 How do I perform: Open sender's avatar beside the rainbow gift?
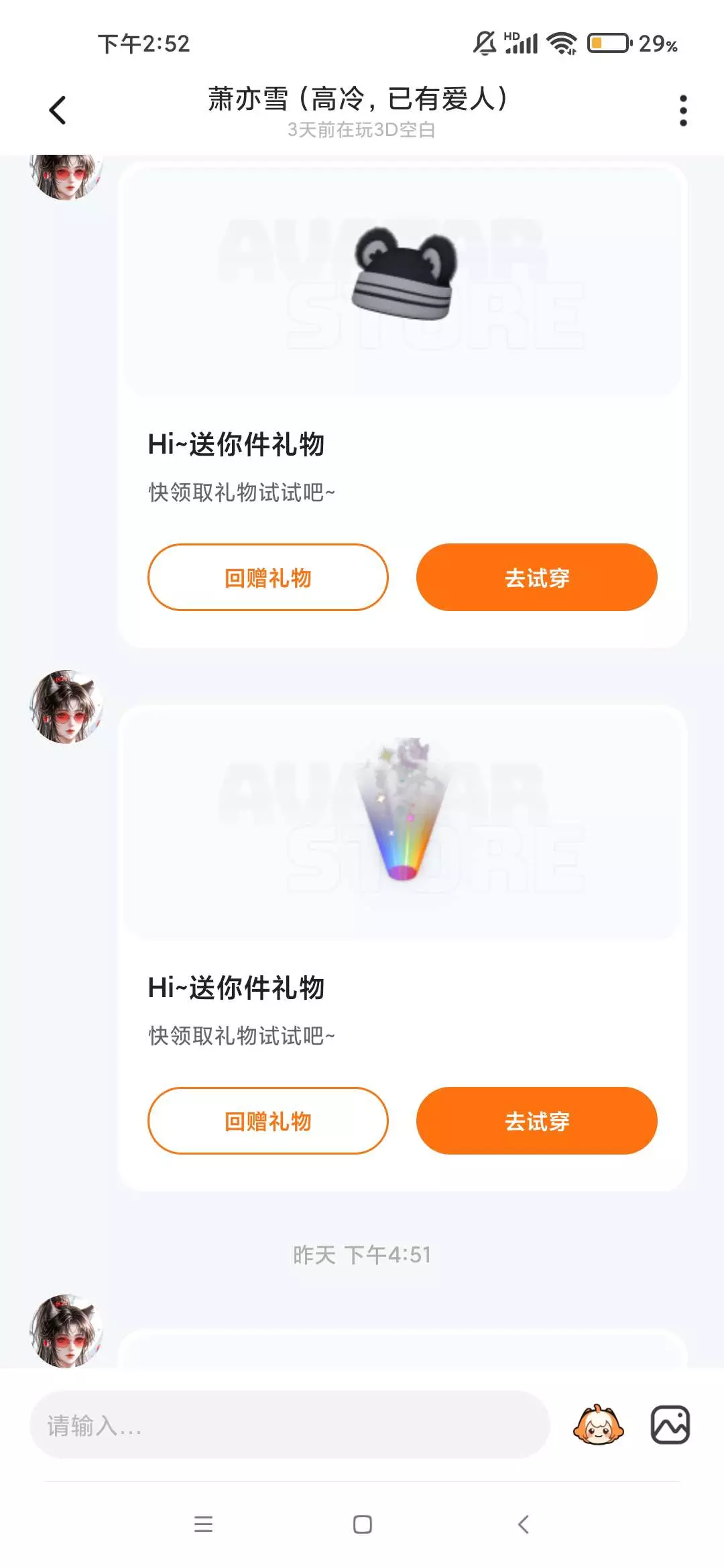(66, 707)
